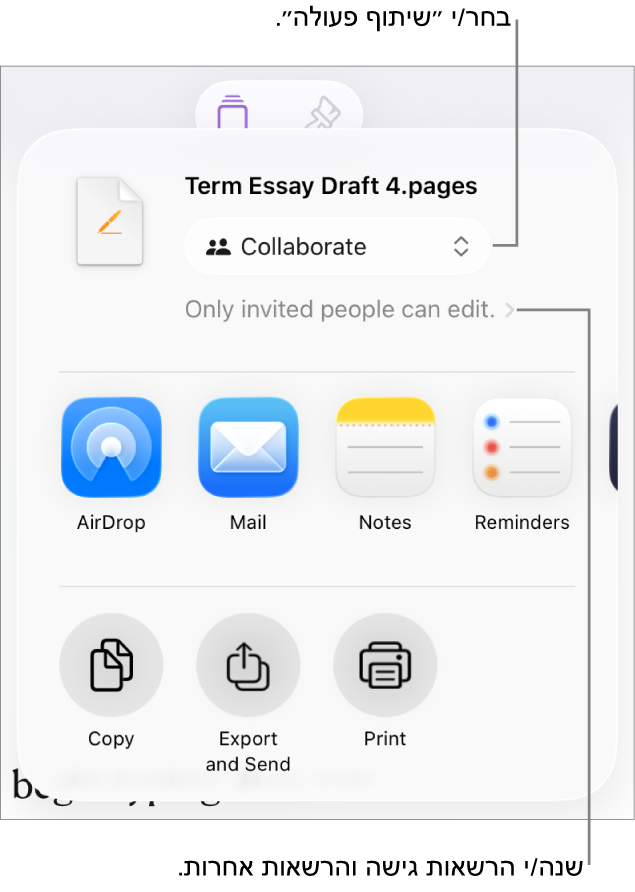This screenshot has width=635, height=892.
Task: Choose Export and Send
Action: tap(248, 665)
